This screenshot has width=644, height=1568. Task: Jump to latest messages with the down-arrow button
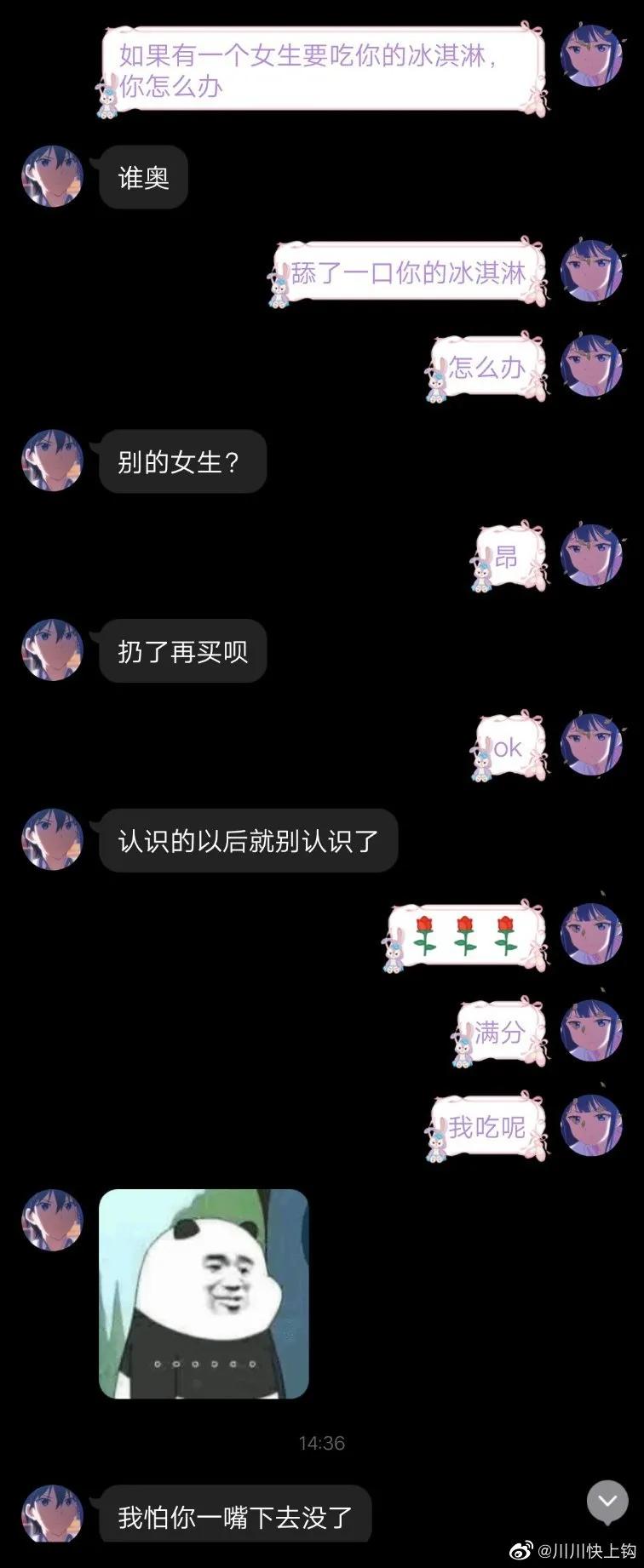pos(607,1501)
